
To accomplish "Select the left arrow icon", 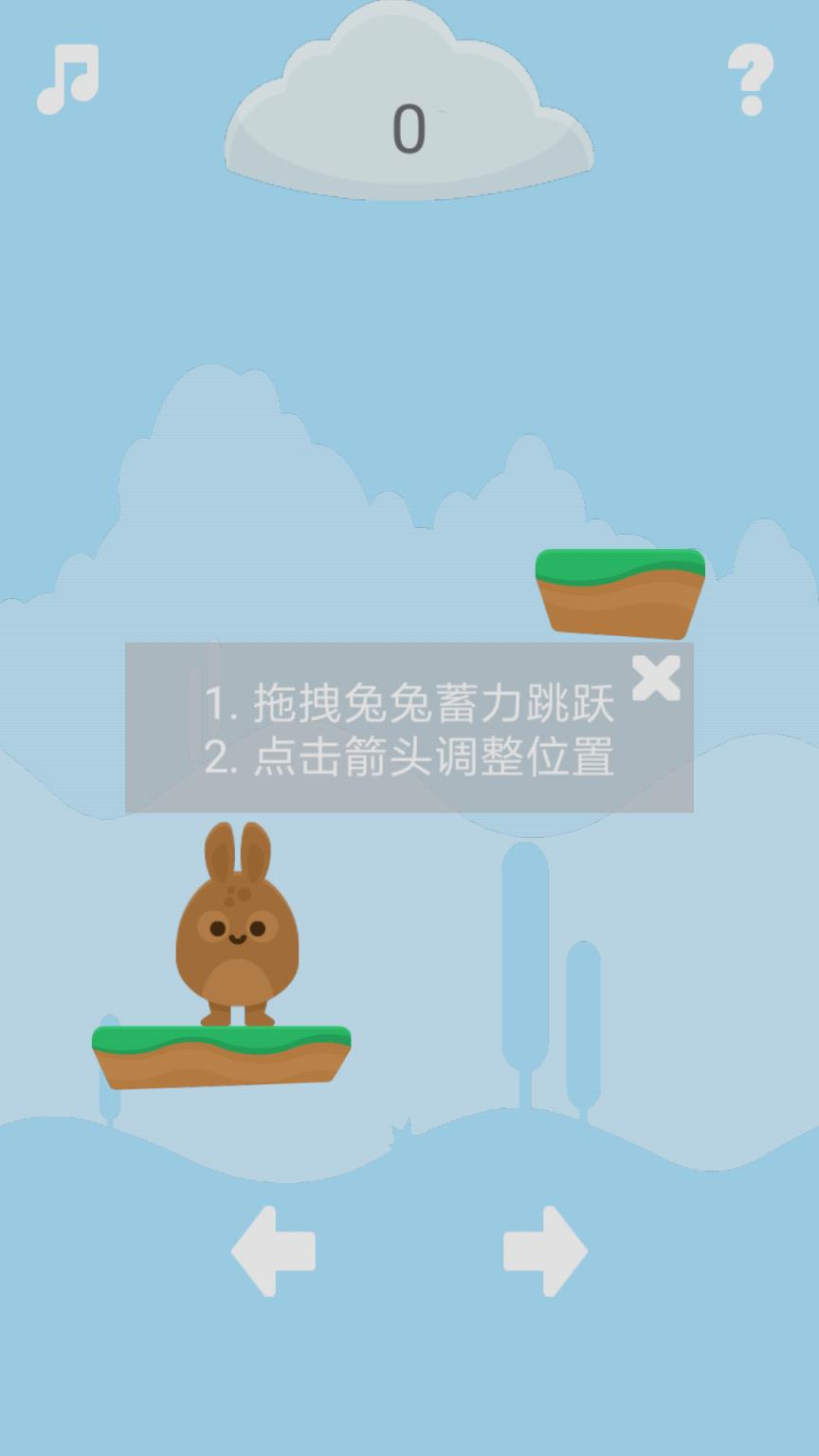I will (272, 1251).
